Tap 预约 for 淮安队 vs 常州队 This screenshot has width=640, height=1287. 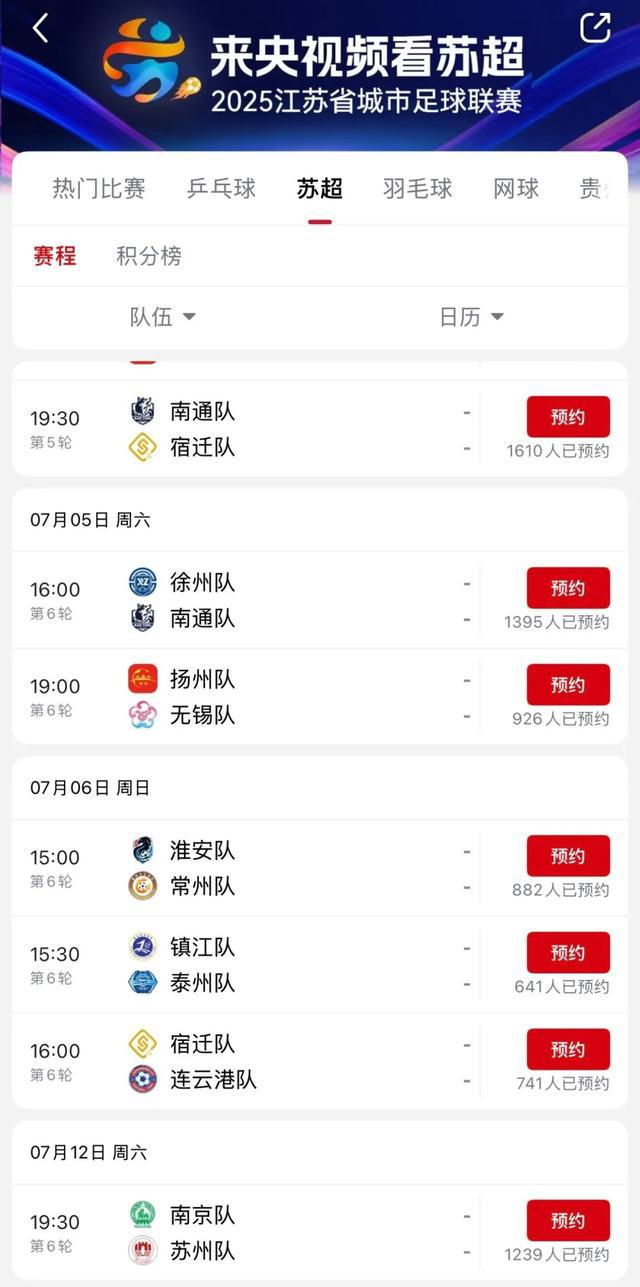coord(568,856)
